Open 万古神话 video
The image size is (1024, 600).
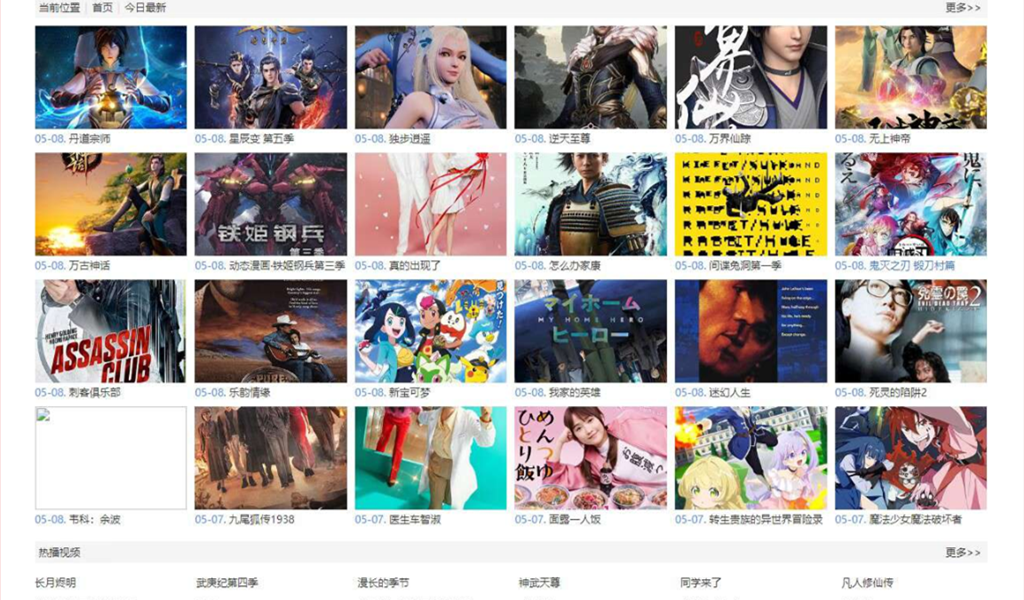tap(110, 204)
